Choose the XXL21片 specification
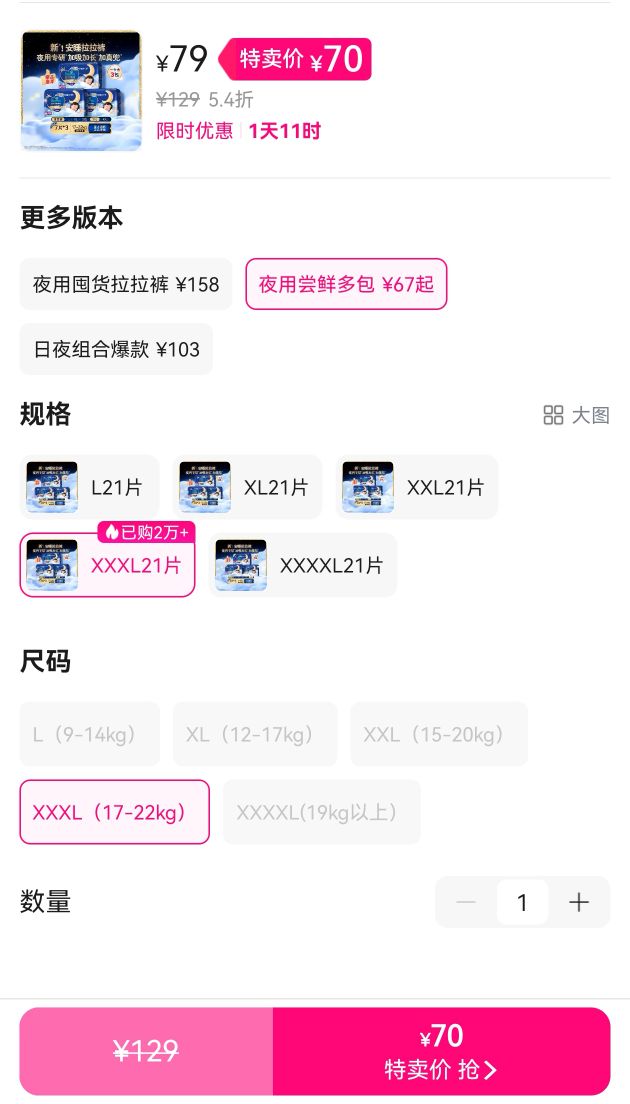The width and height of the screenshot is (630, 1104). point(417,487)
